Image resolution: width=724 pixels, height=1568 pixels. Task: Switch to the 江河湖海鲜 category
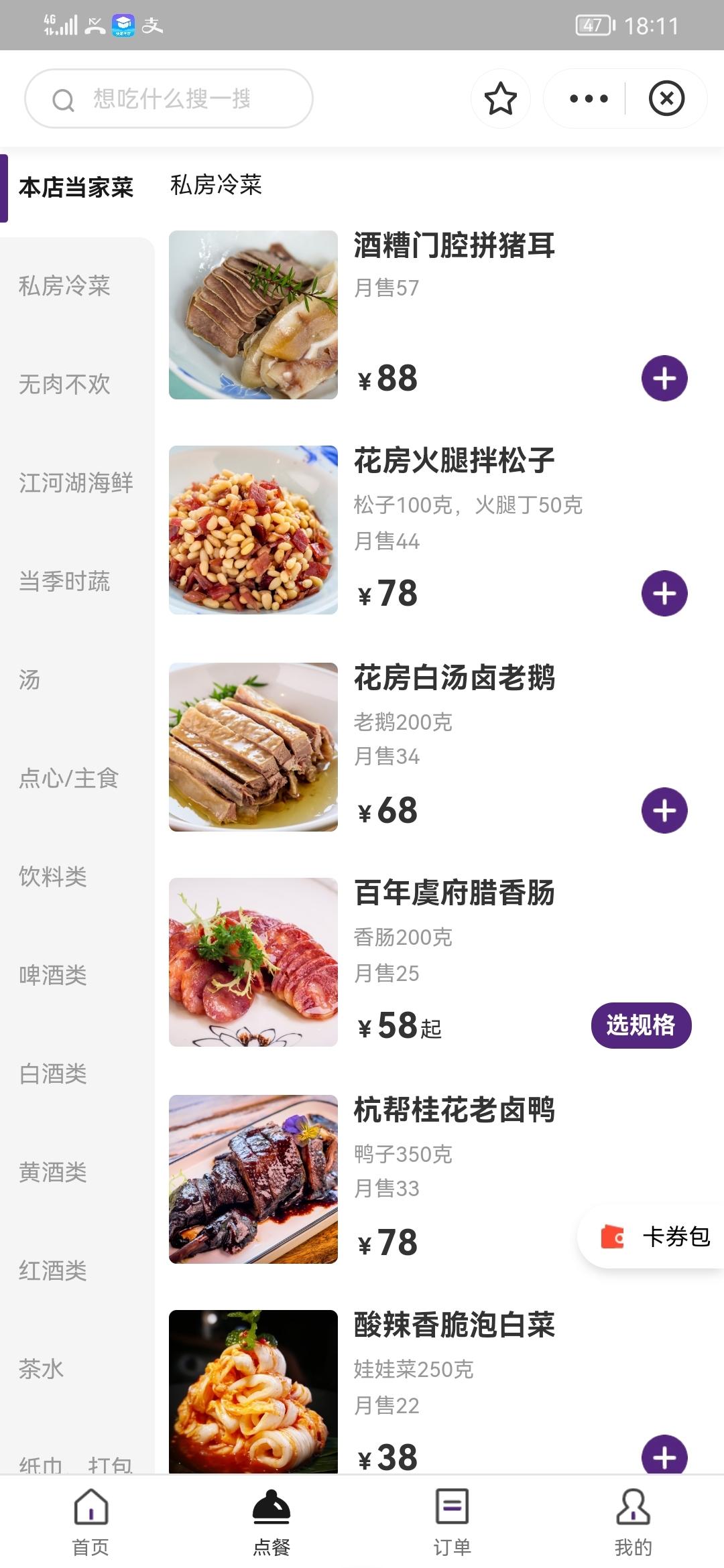(76, 482)
